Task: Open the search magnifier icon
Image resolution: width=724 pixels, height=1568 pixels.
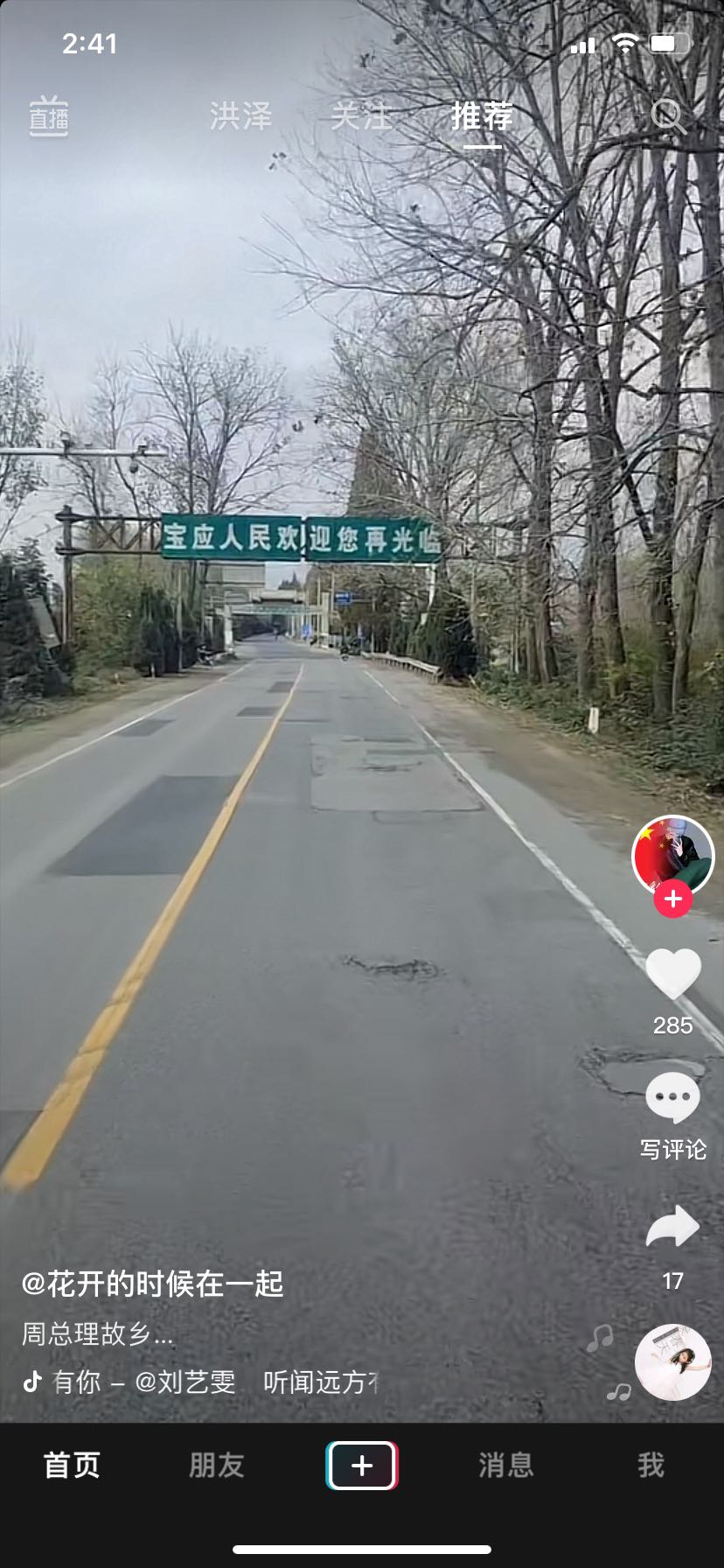Action: 669,115
